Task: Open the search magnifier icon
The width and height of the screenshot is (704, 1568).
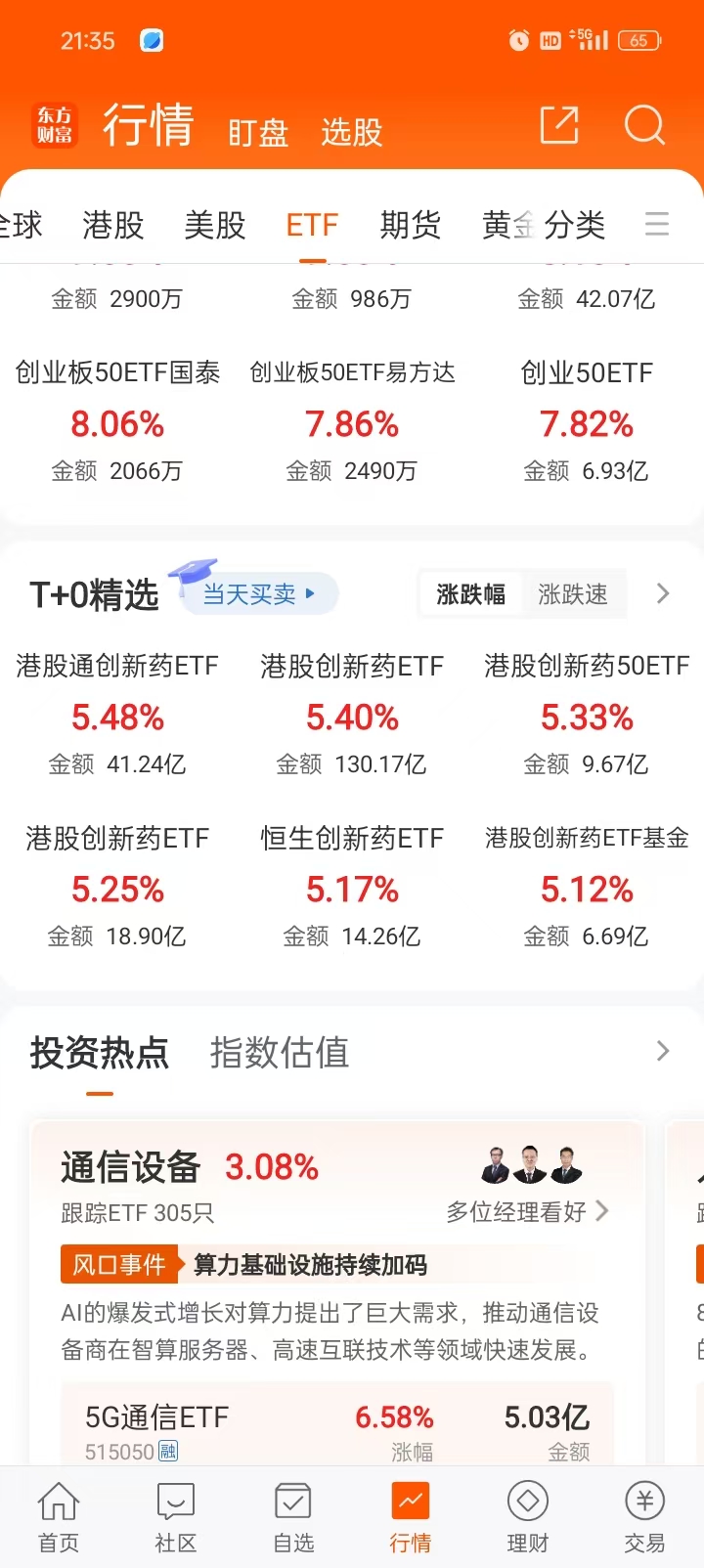Action: coord(644,125)
